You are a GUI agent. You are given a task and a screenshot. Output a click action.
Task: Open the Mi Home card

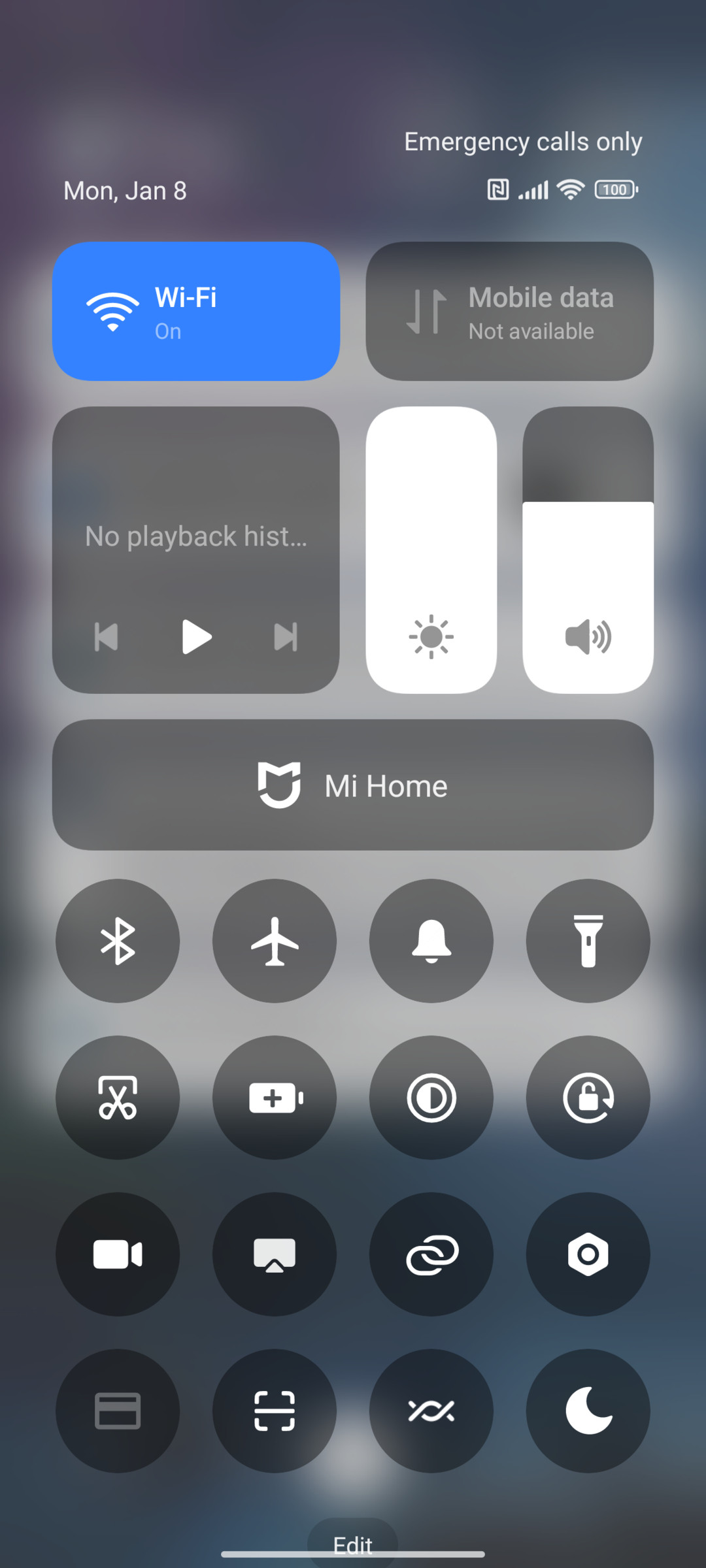click(353, 785)
